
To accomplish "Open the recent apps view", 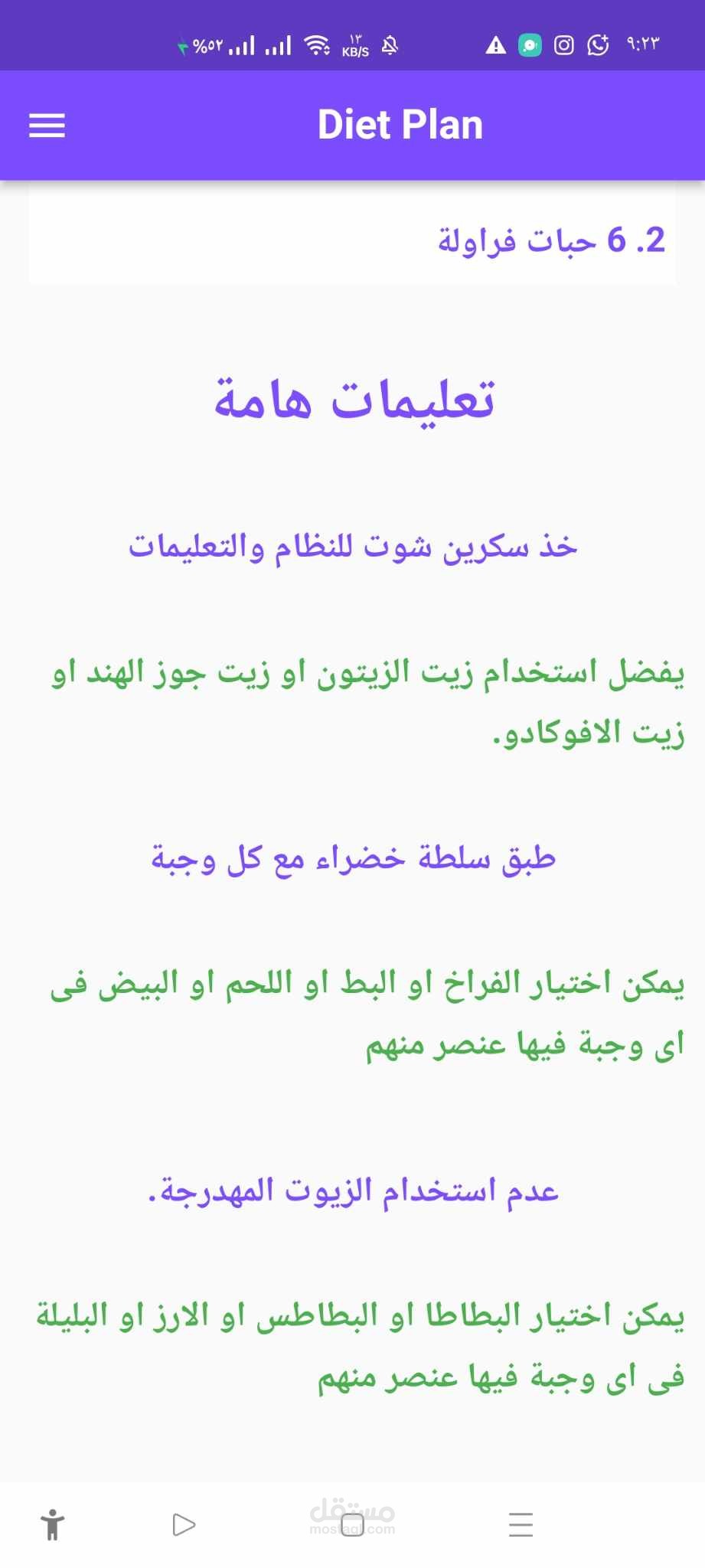I will pos(521,1524).
